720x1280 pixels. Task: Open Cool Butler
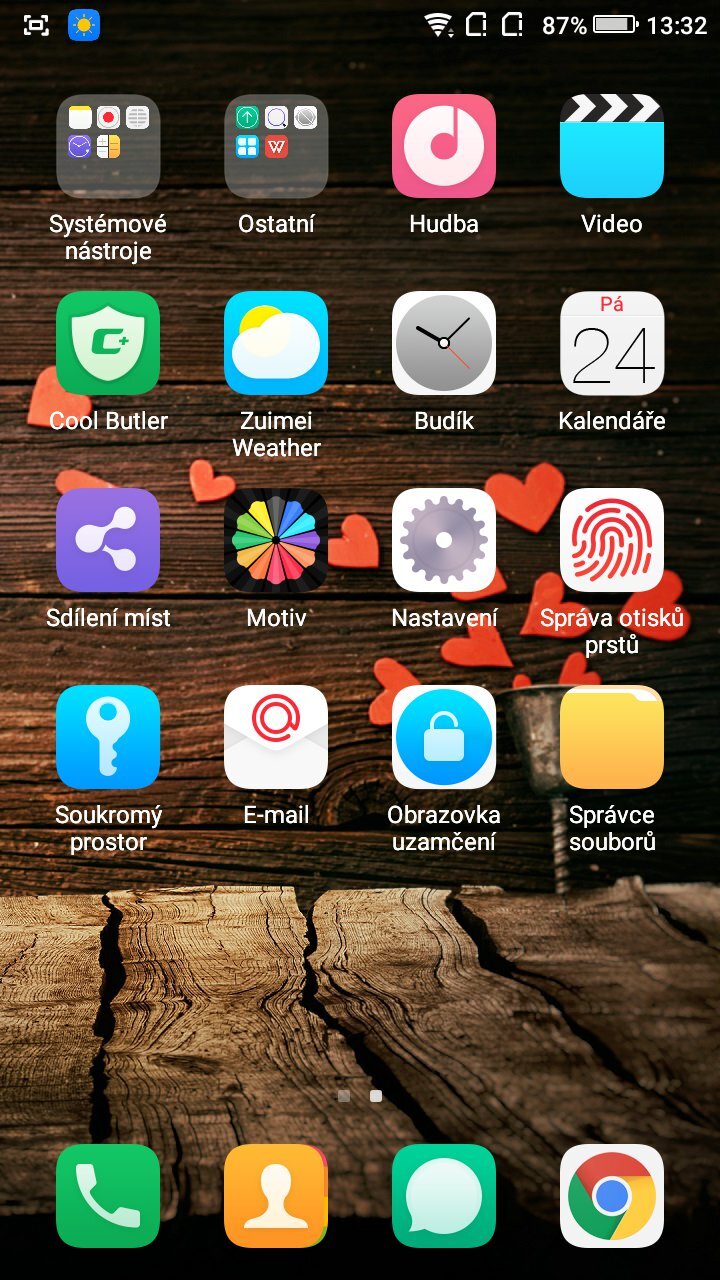point(108,342)
